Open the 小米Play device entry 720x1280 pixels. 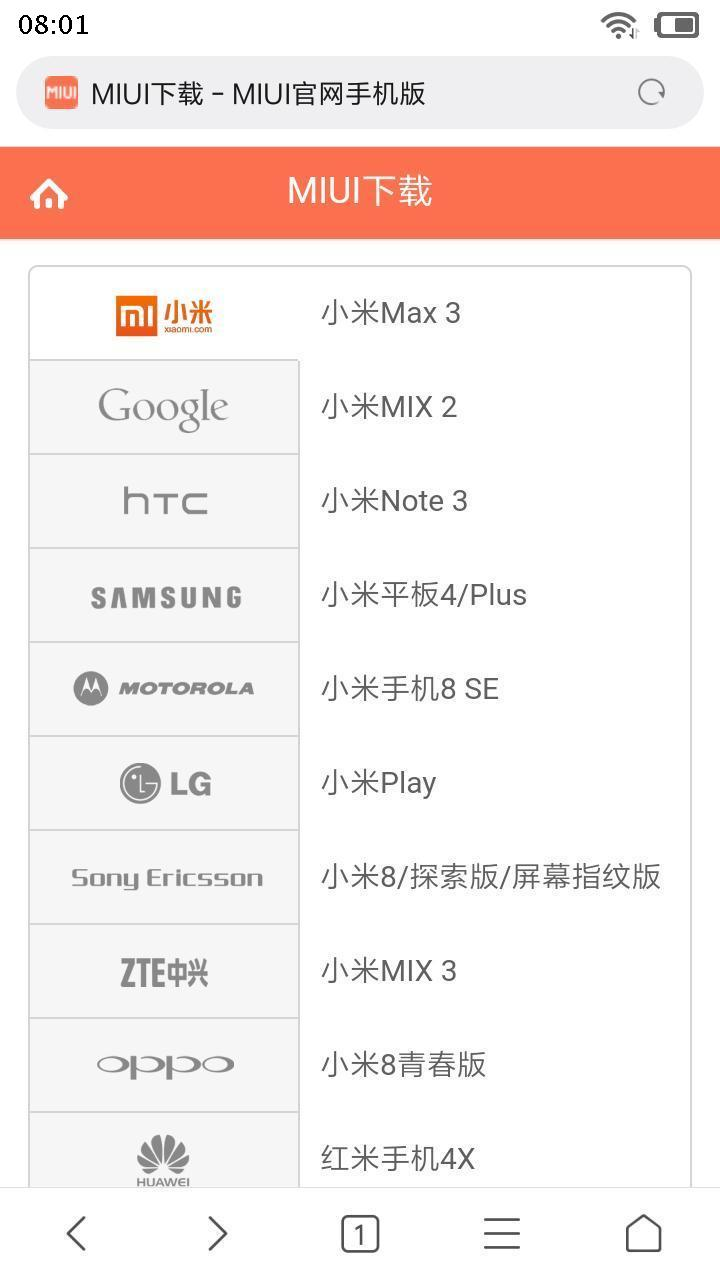(379, 783)
